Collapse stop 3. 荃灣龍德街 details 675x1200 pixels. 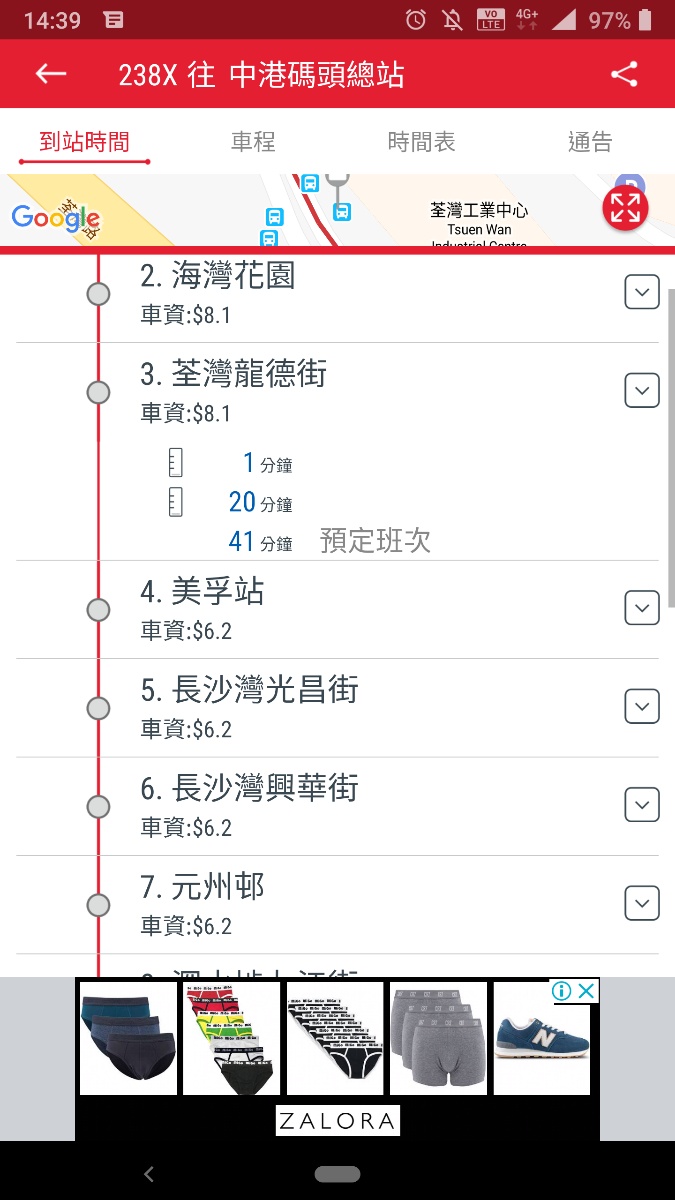coord(642,390)
